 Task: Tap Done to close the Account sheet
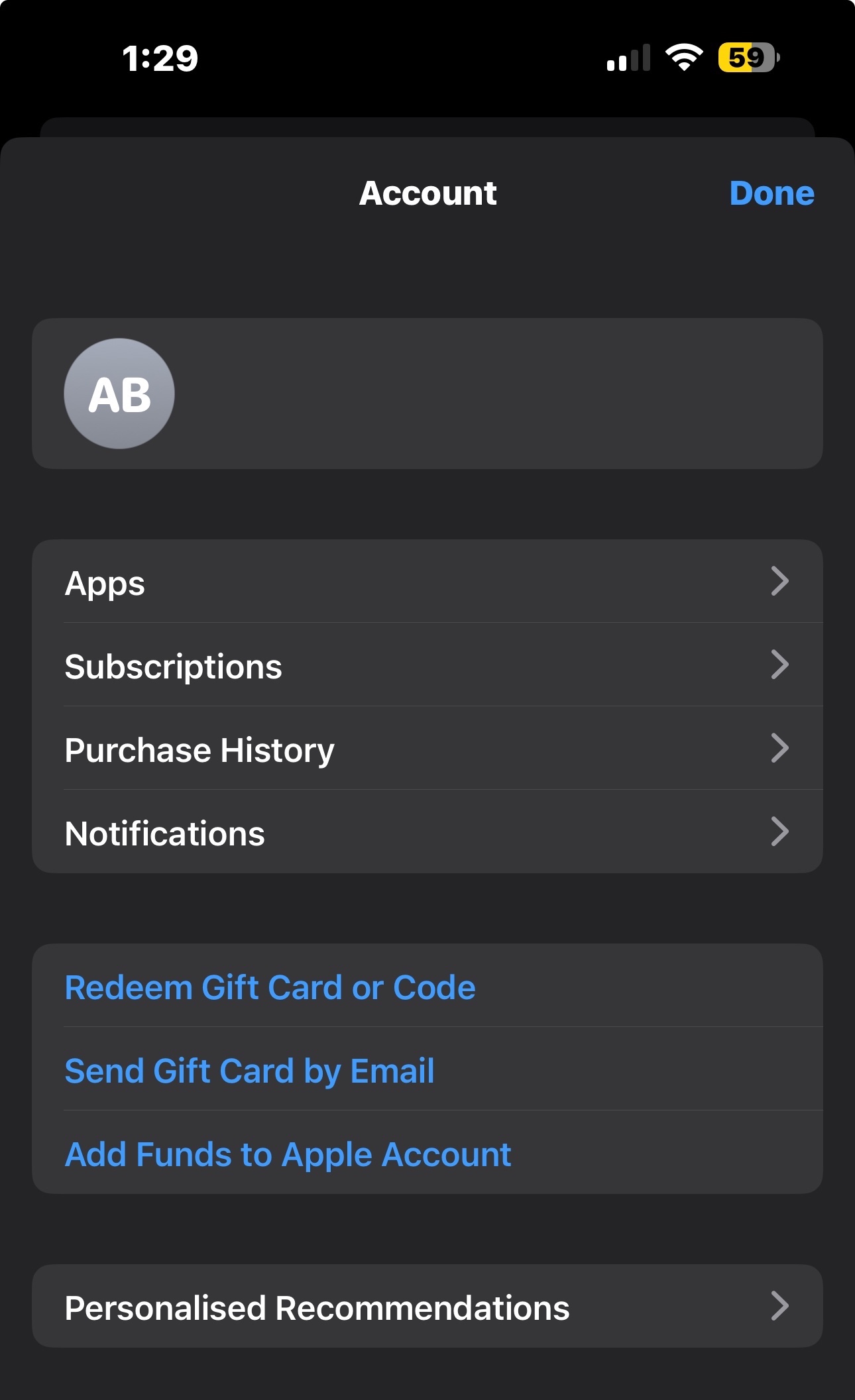coord(771,193)
